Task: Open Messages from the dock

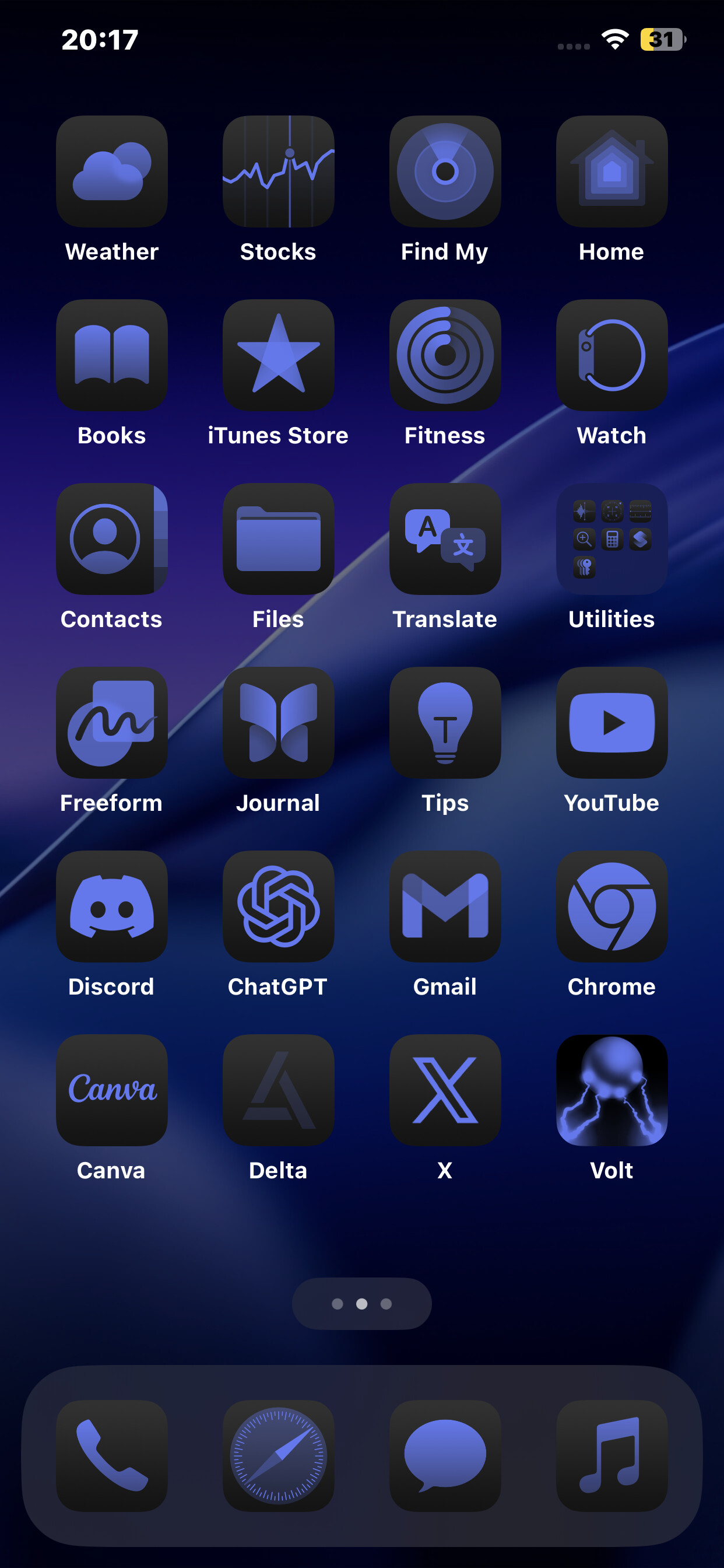Action: pos(445,1456)
